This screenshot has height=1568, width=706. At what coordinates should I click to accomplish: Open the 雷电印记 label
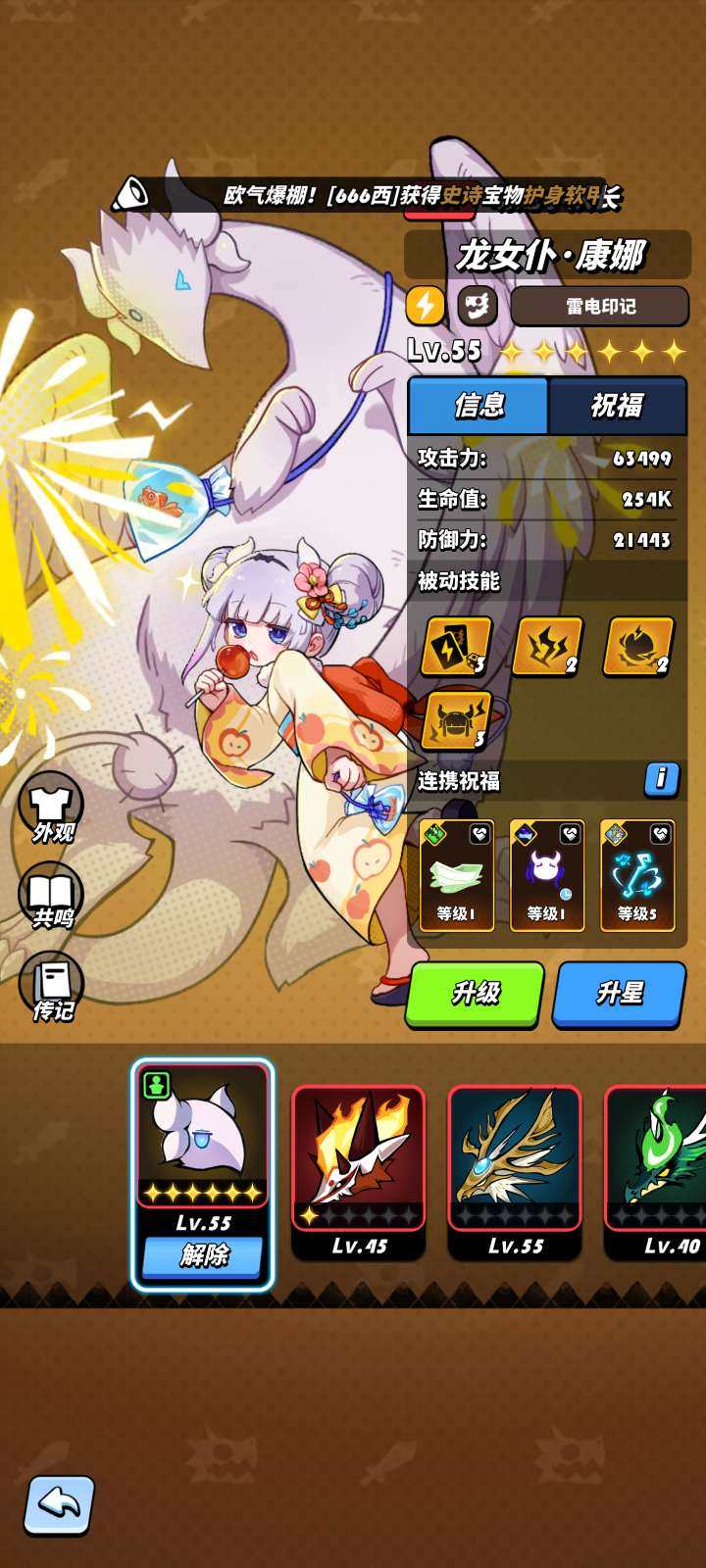(600, 306)
